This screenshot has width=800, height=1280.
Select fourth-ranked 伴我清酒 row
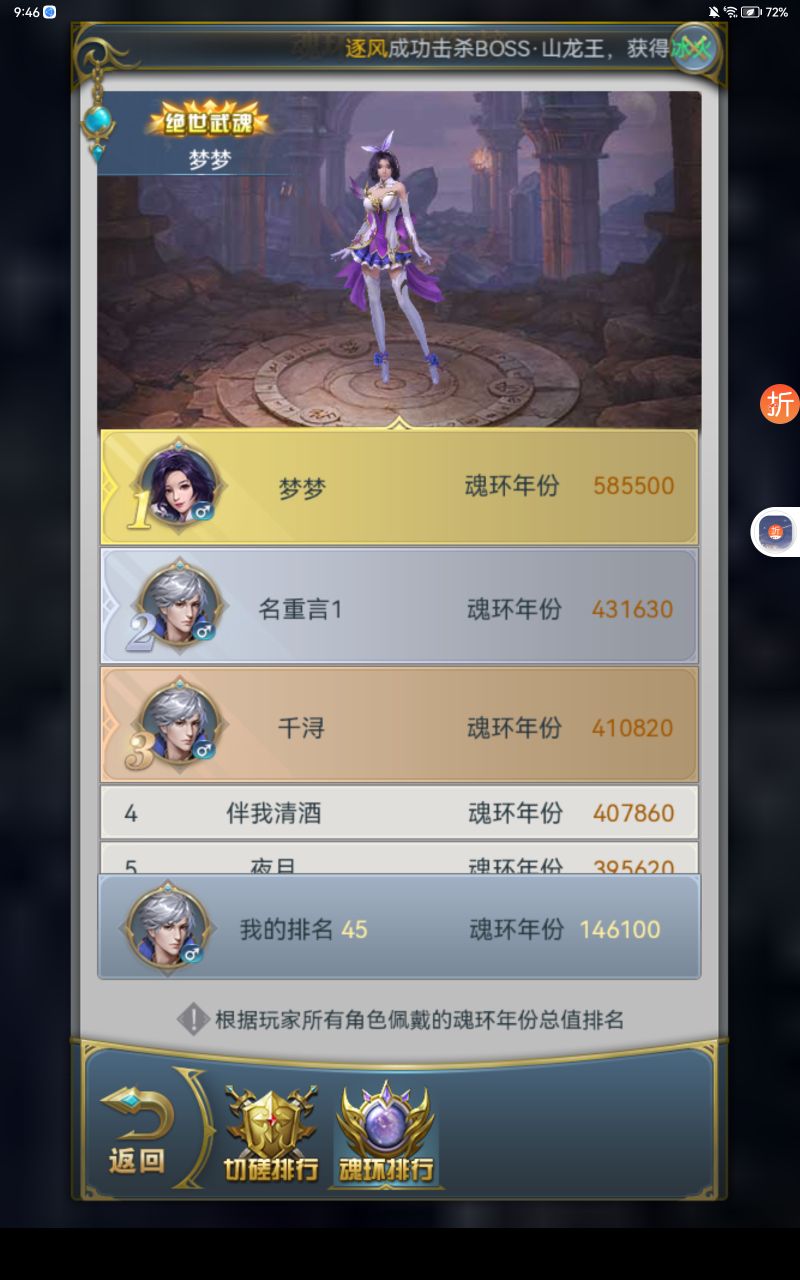[x=399, y=812]
